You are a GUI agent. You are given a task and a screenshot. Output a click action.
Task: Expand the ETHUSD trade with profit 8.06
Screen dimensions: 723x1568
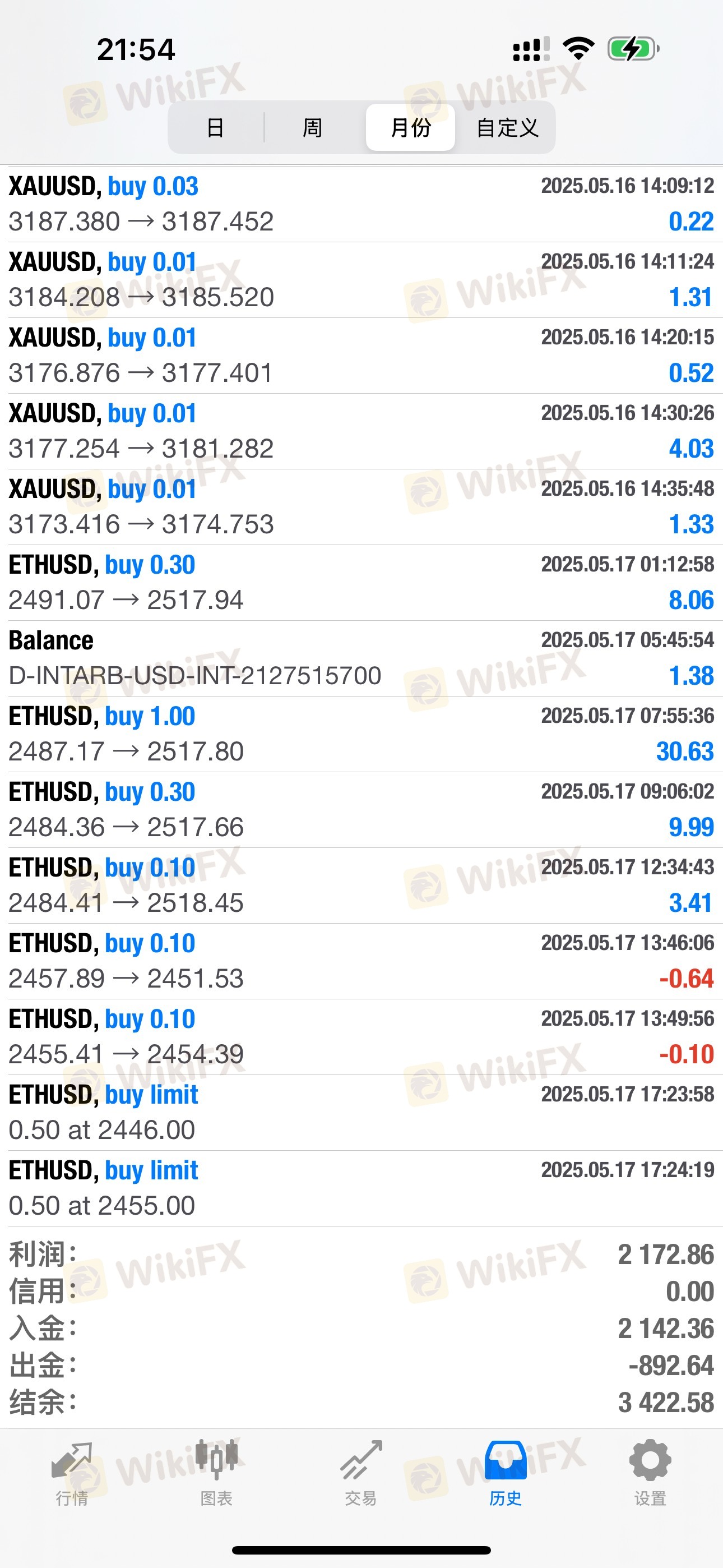pyautogui.click(x=361, y=583)
